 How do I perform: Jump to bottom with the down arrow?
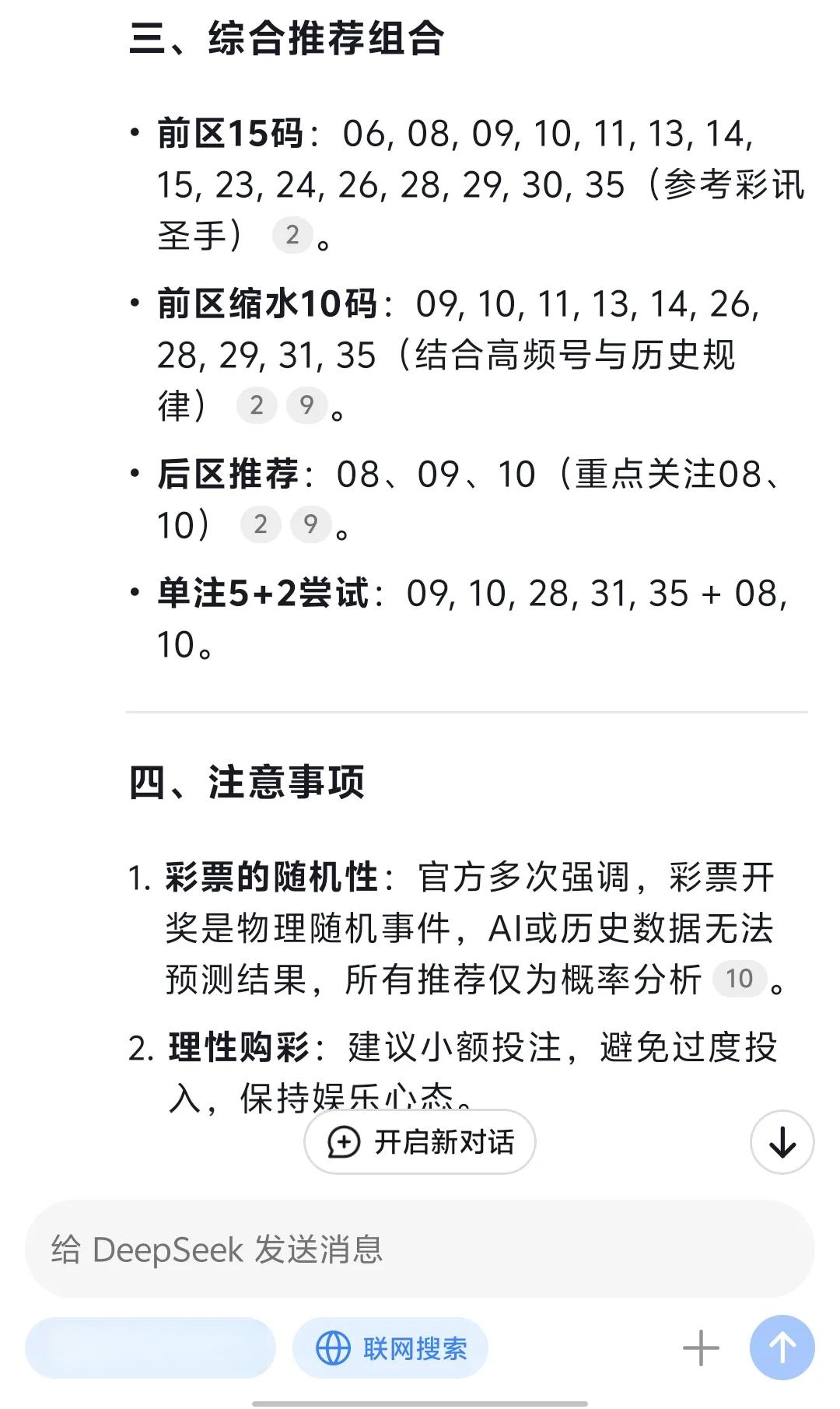pyautogui.click(x=782, y=1142)
